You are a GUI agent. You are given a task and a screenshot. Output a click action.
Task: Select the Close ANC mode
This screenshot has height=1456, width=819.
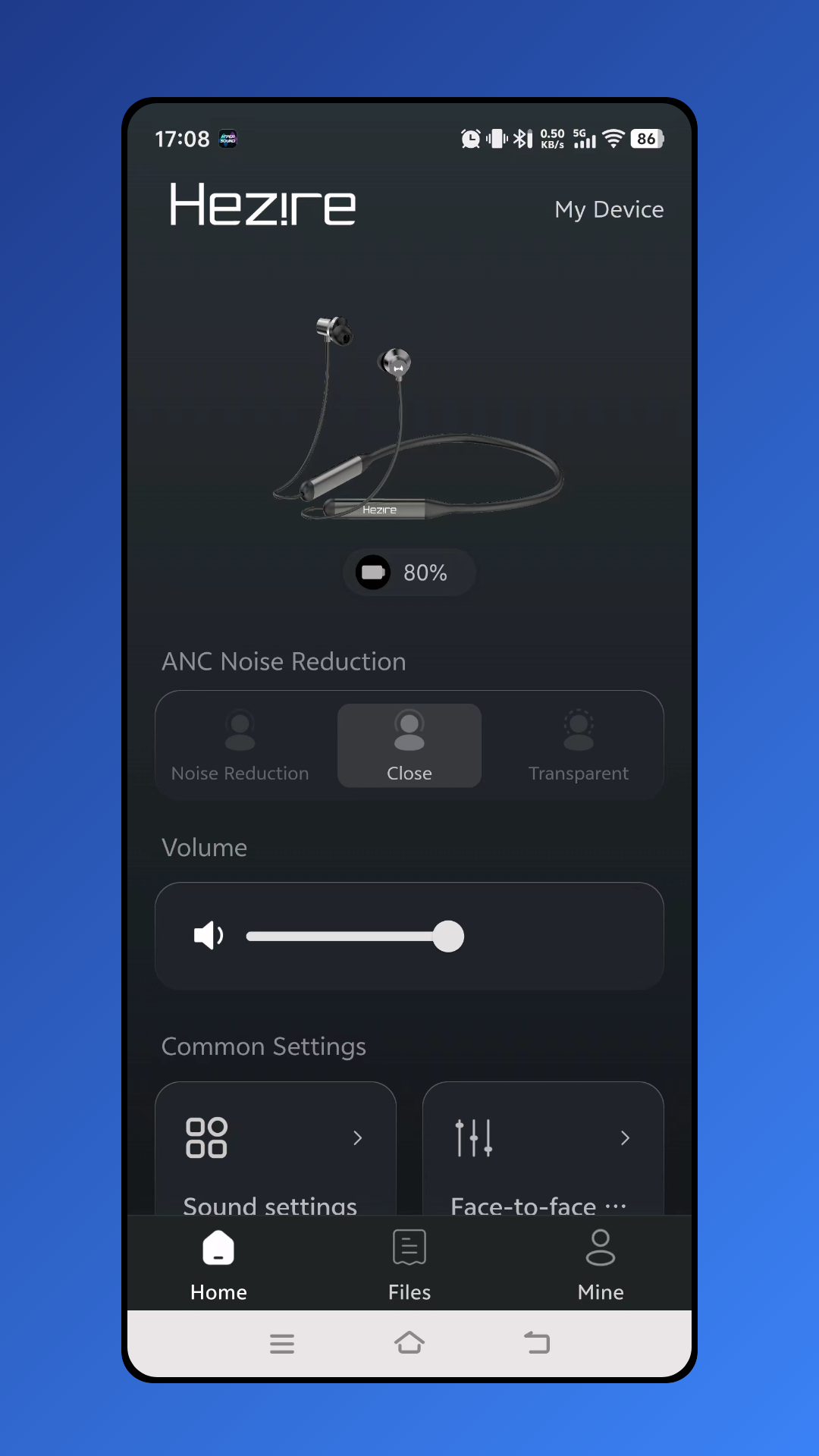409,746
